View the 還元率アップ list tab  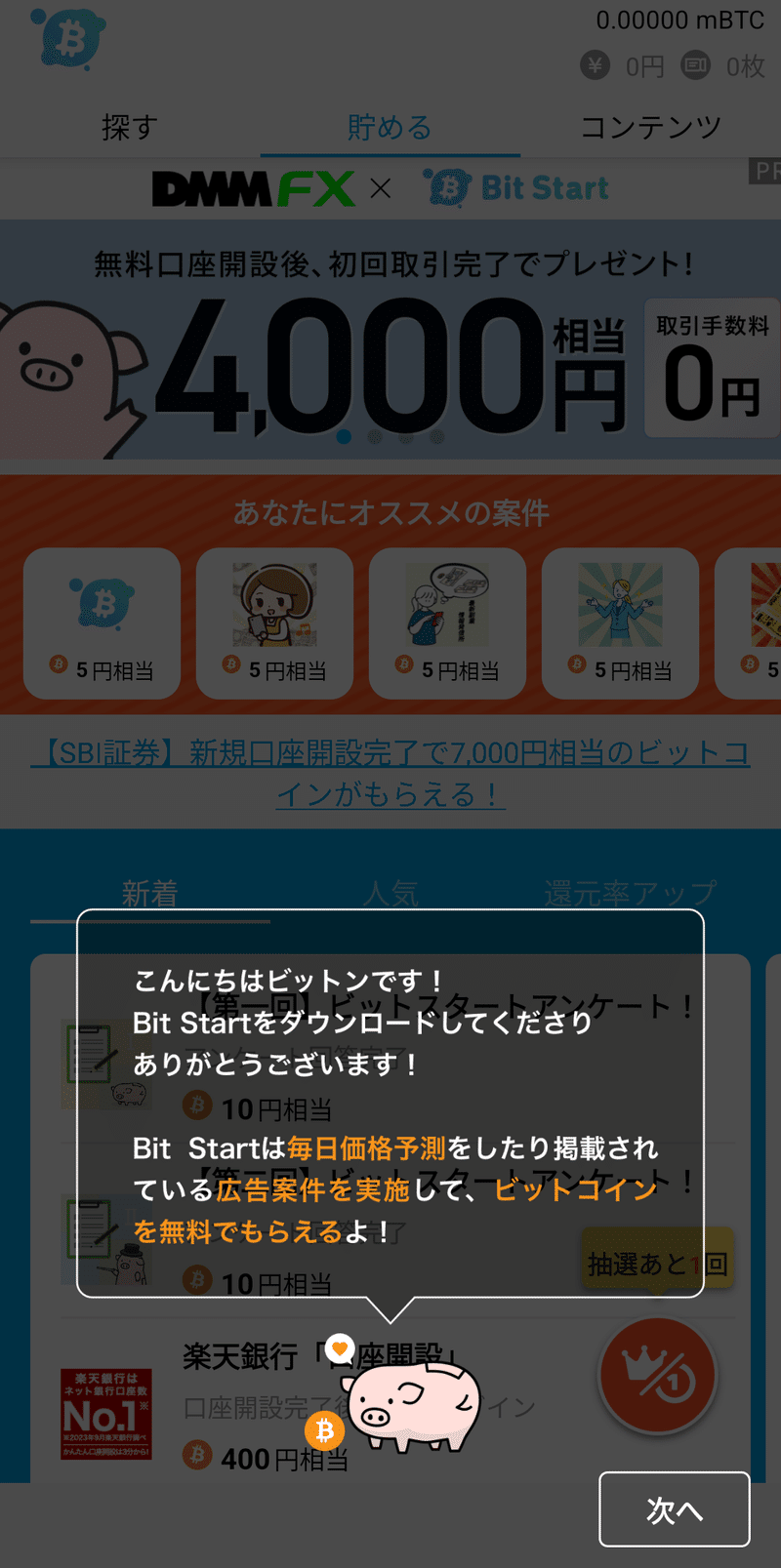click(x=631, y=893)
